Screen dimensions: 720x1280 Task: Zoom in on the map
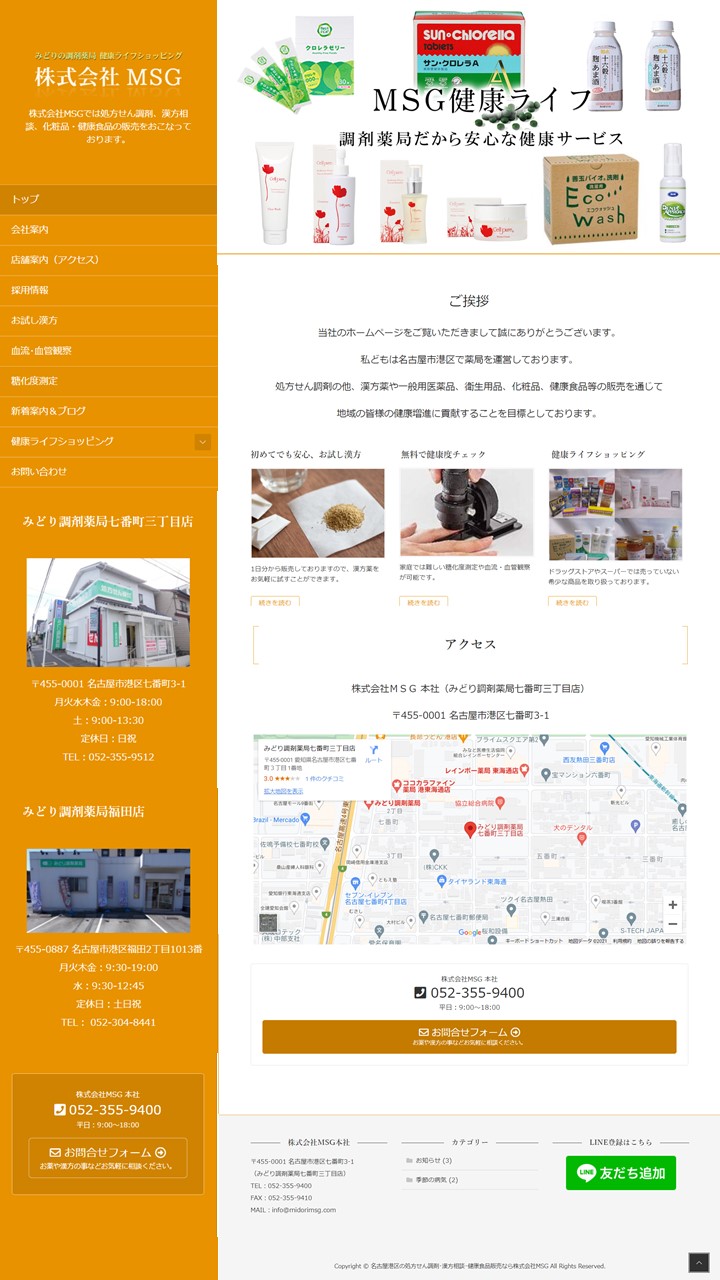(672, 905)
